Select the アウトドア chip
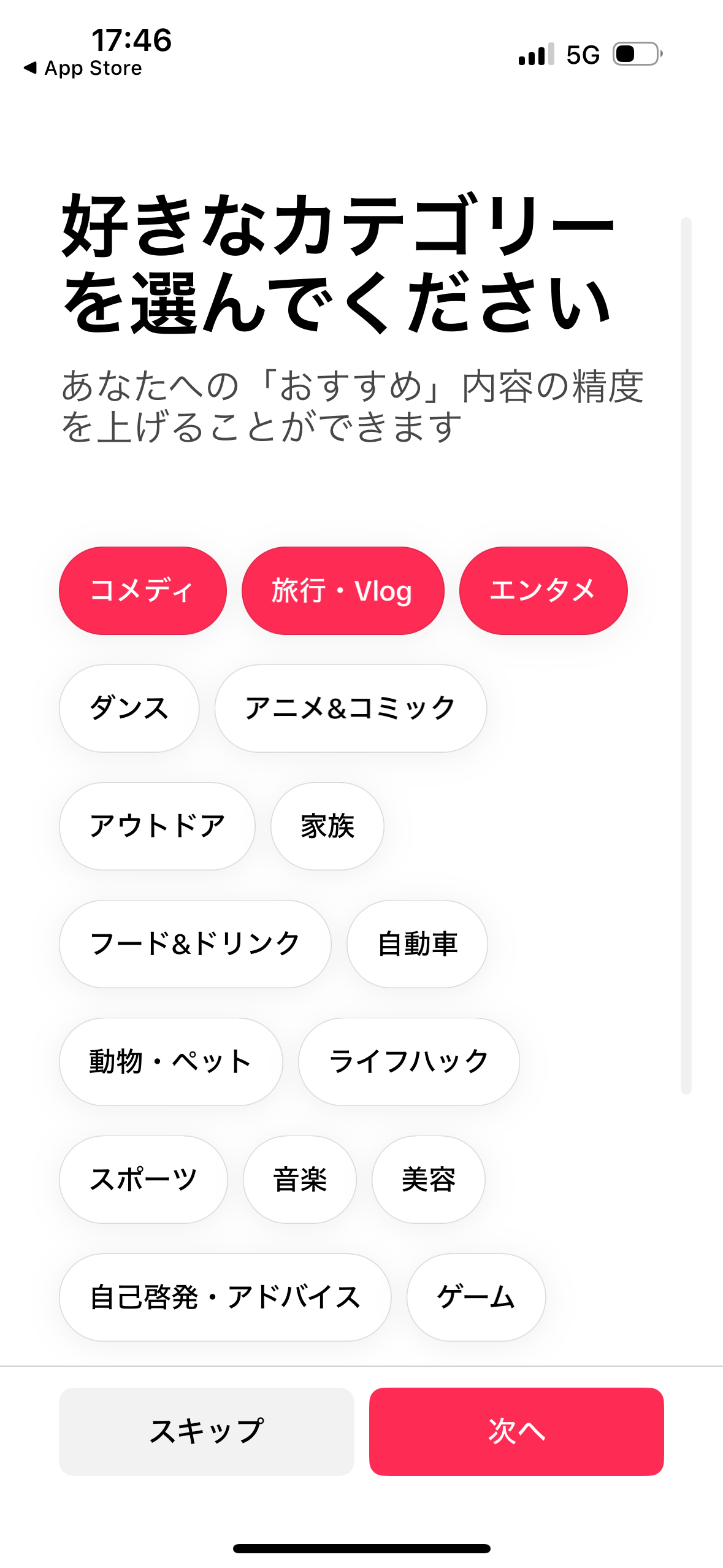 tap(157, 826)
